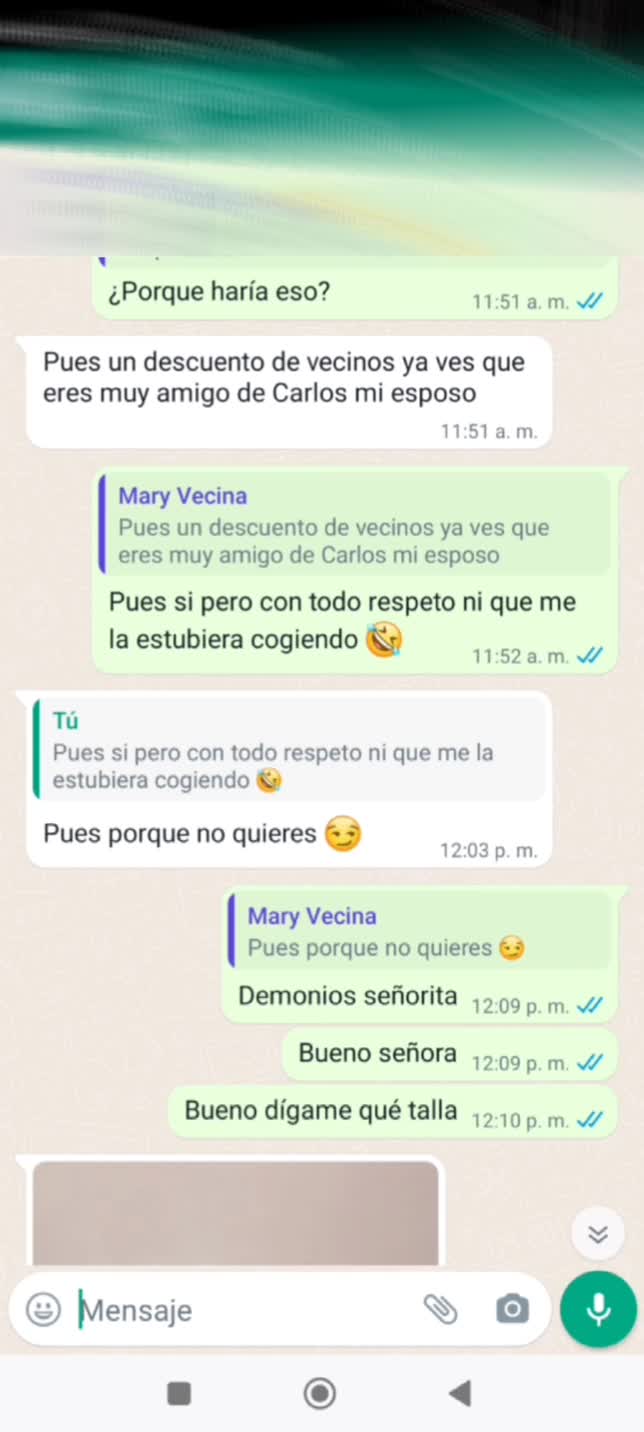Tap the Mensaje text field
This screenshot has height=1432, width=644.
click(x=240, y=1310)
